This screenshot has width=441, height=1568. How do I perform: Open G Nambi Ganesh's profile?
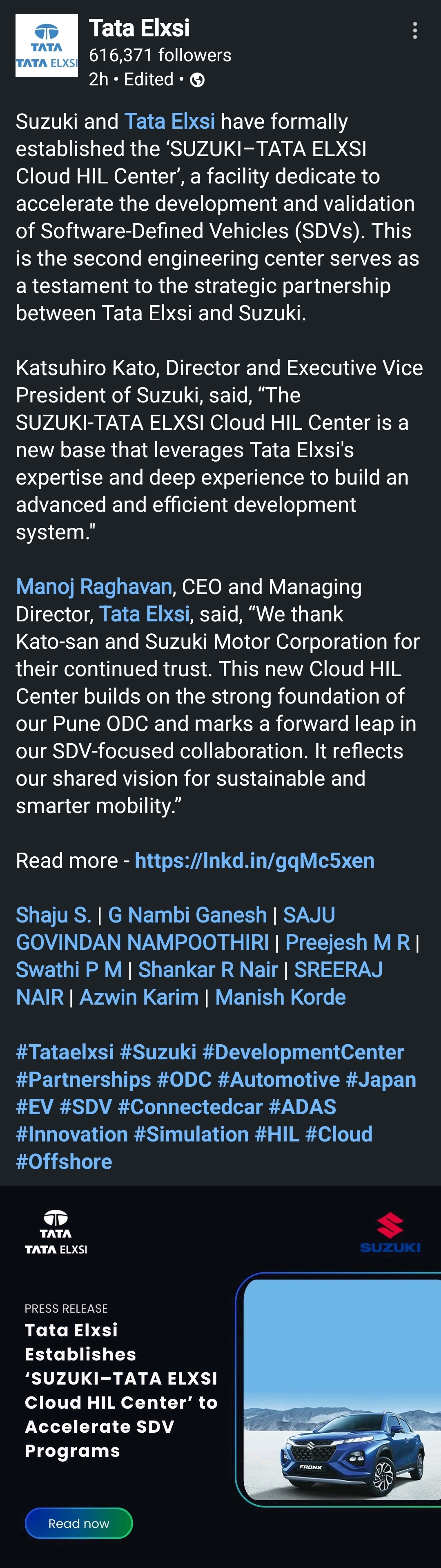[x=187, y=915]
